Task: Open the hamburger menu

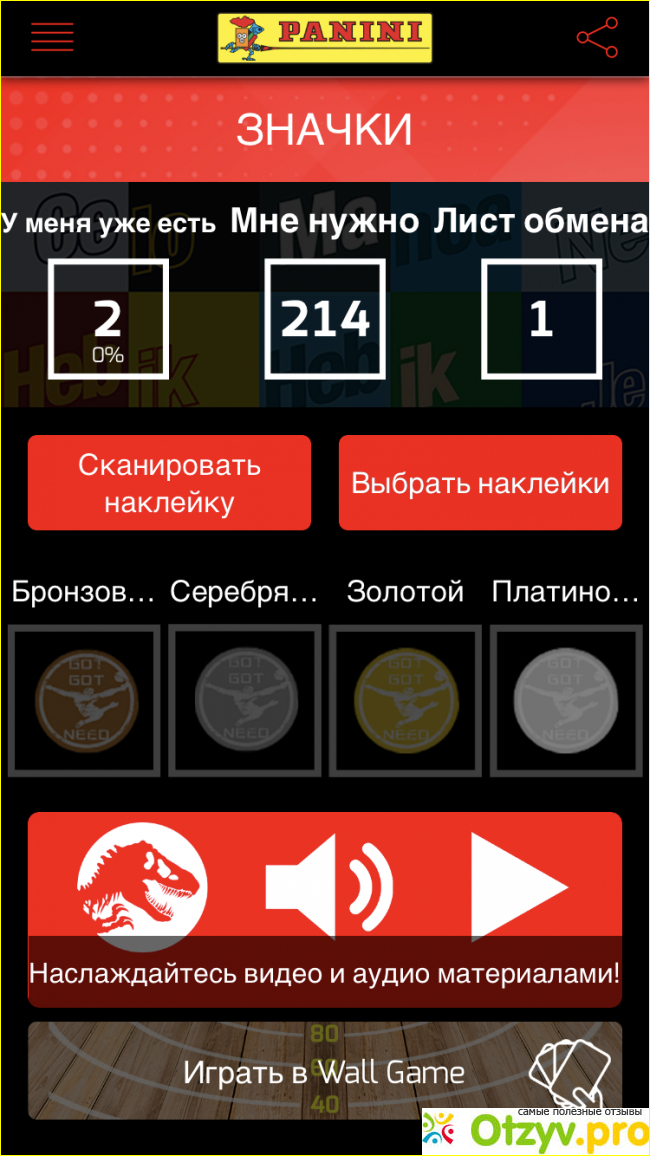Action: 52,37
